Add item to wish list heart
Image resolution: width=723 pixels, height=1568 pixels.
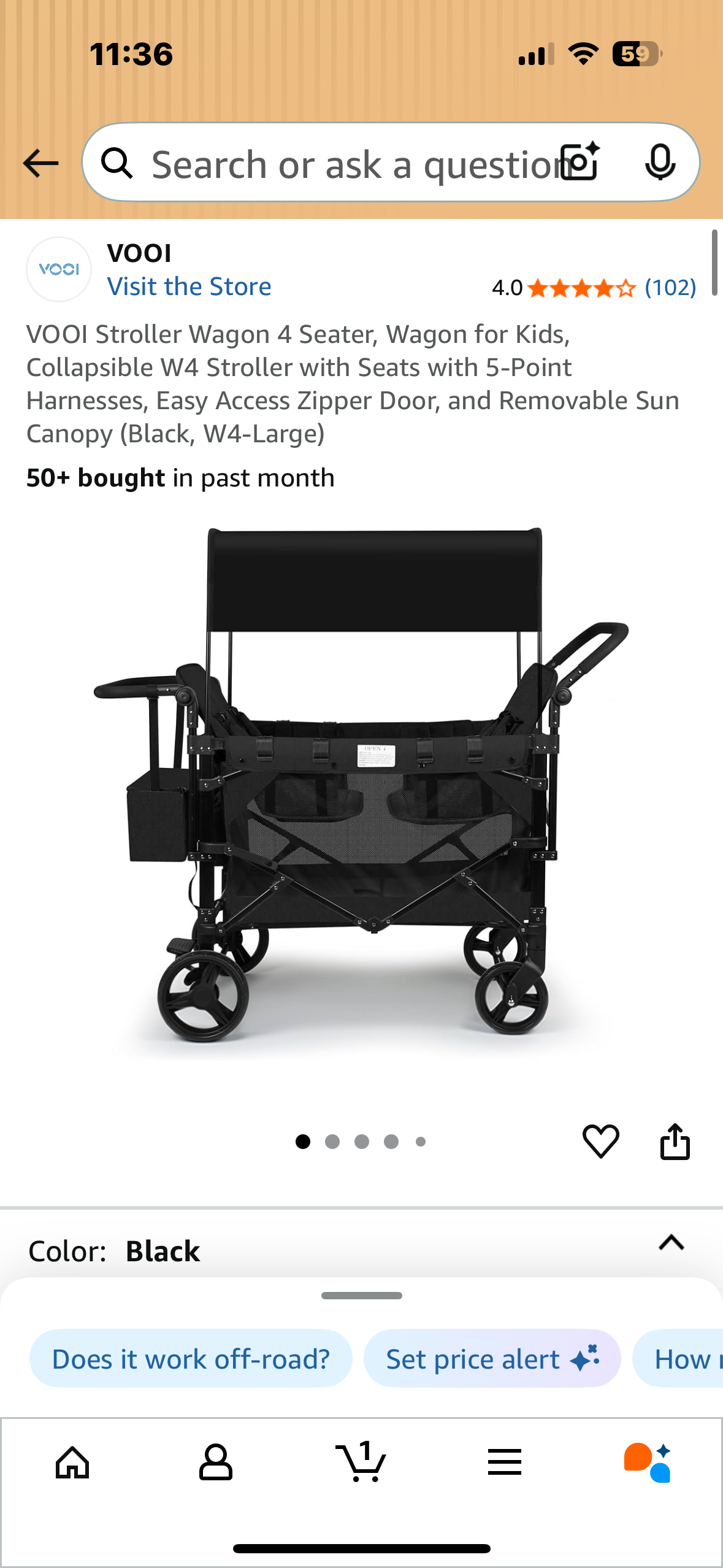coord(600,1141)
